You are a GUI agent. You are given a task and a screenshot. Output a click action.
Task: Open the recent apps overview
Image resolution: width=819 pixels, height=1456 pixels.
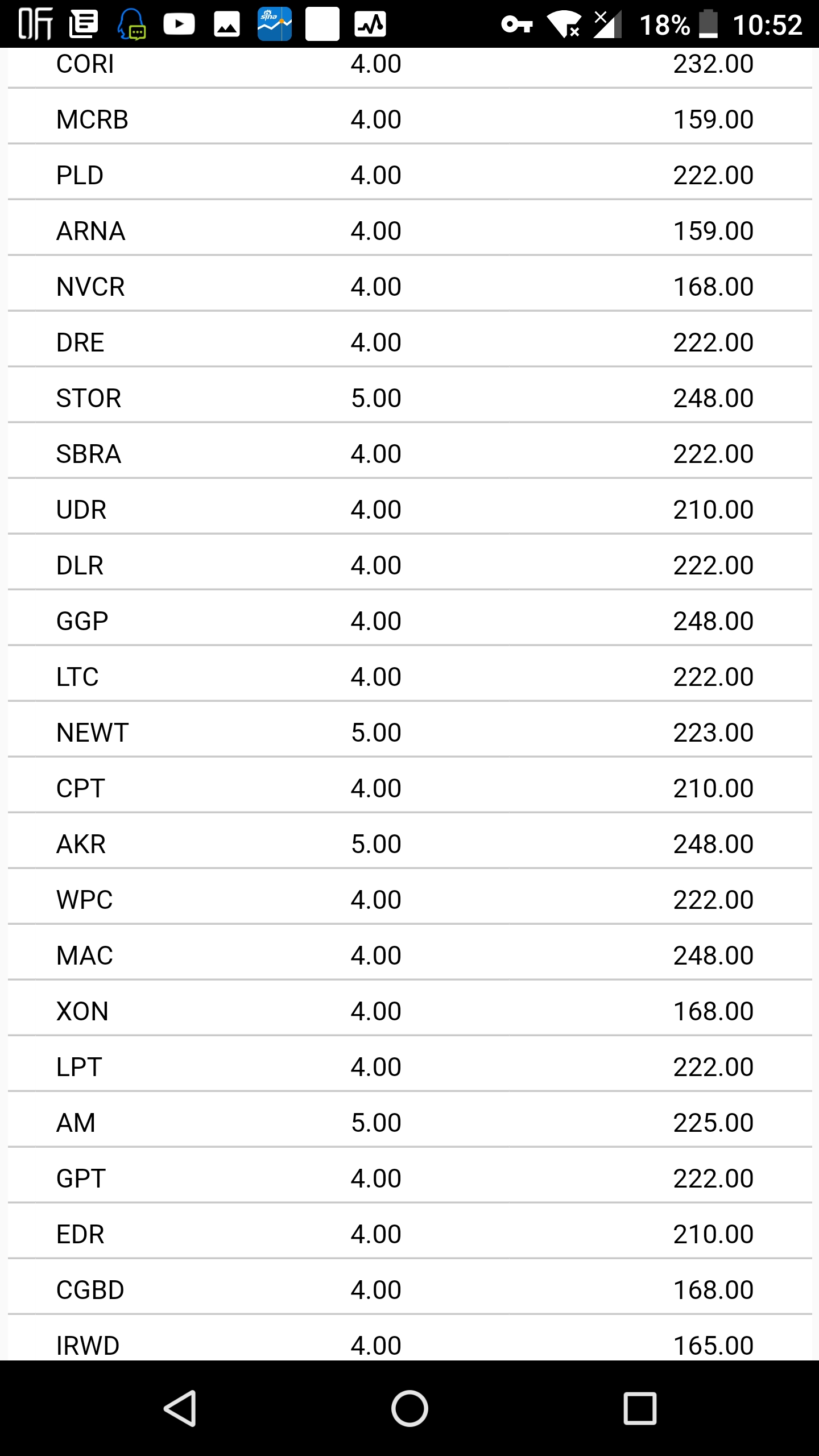tap(640, 1408)
